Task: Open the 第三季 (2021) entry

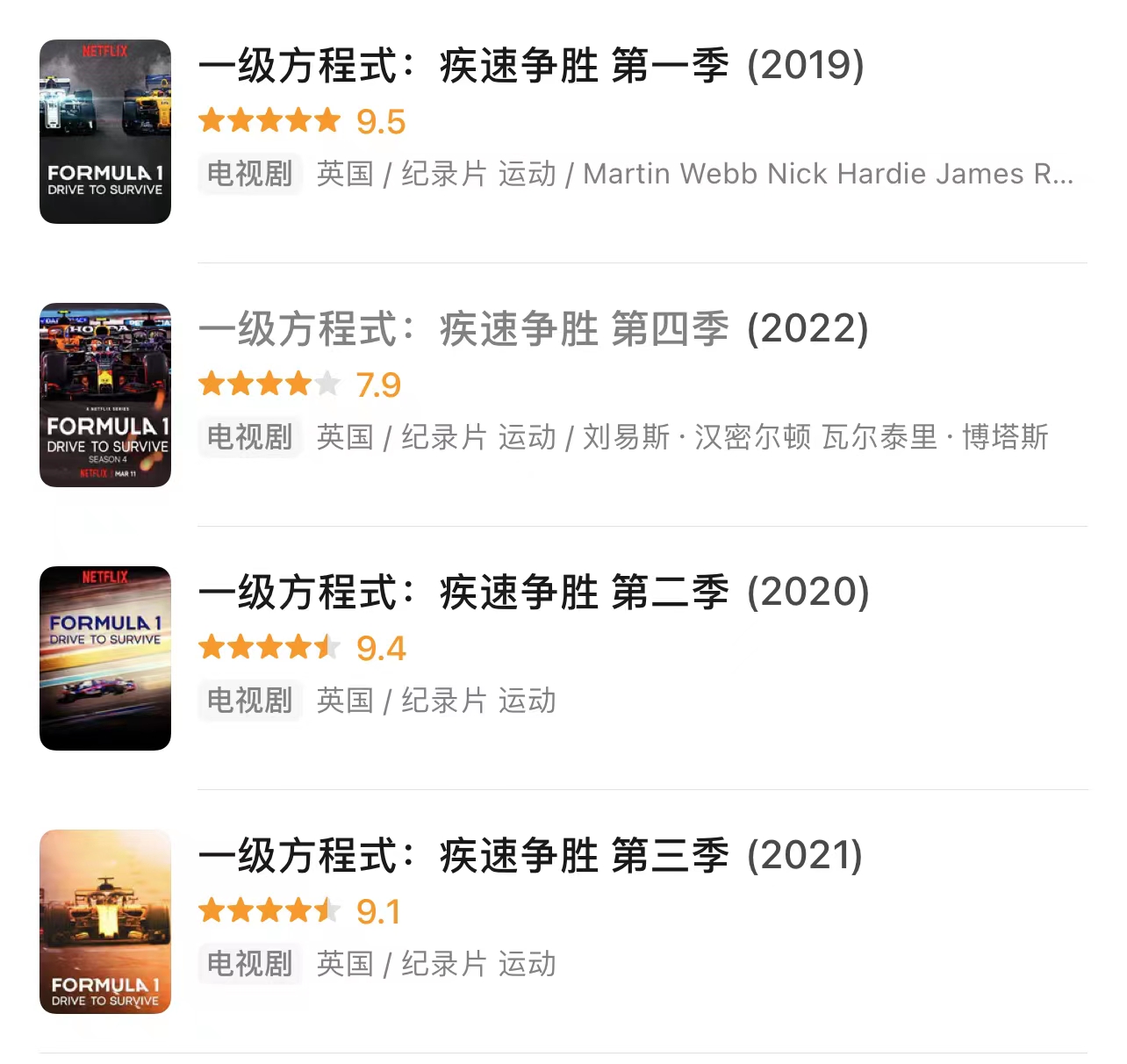Action: (530, 857)
